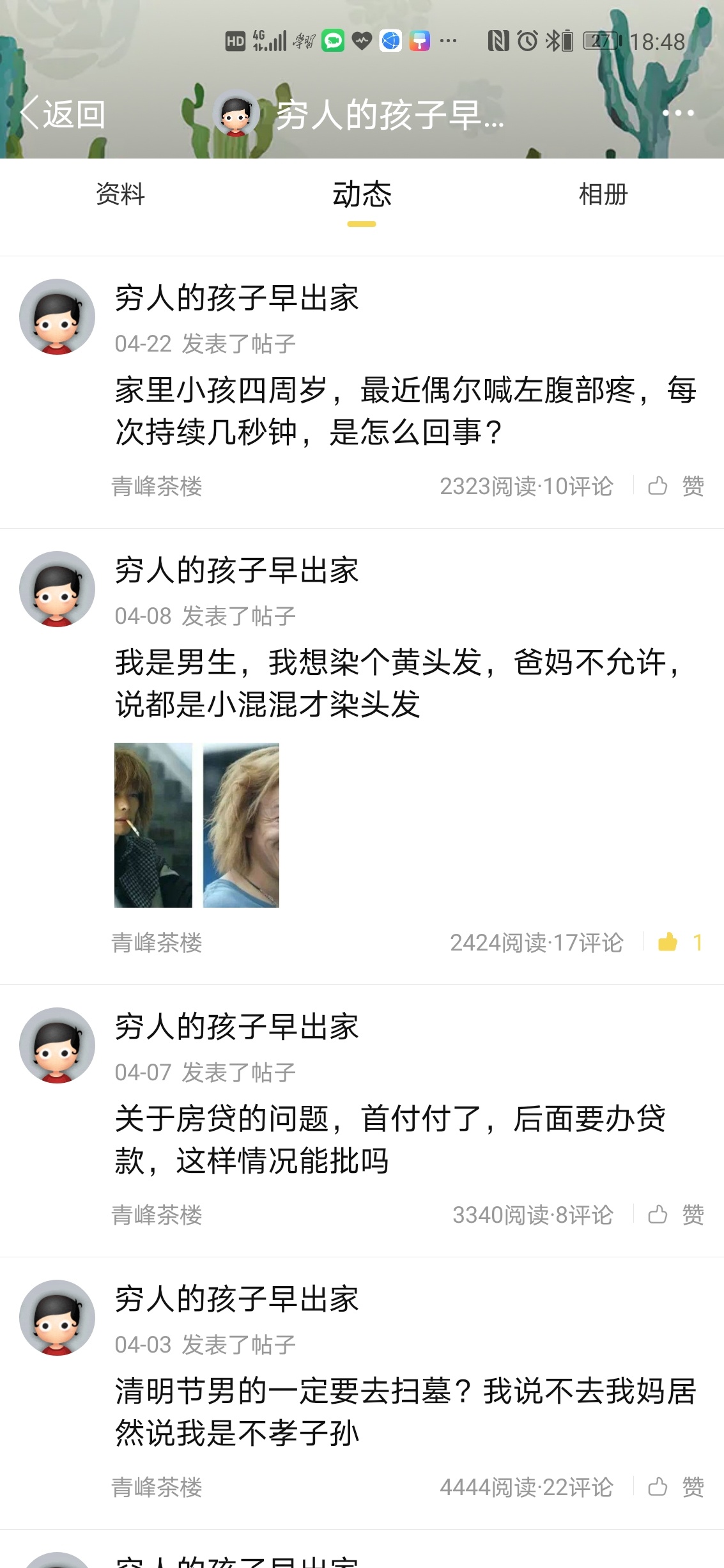Screen dimensions: 724x1568
Task: Go back using the 返回 button
Action: coord(62,114)
